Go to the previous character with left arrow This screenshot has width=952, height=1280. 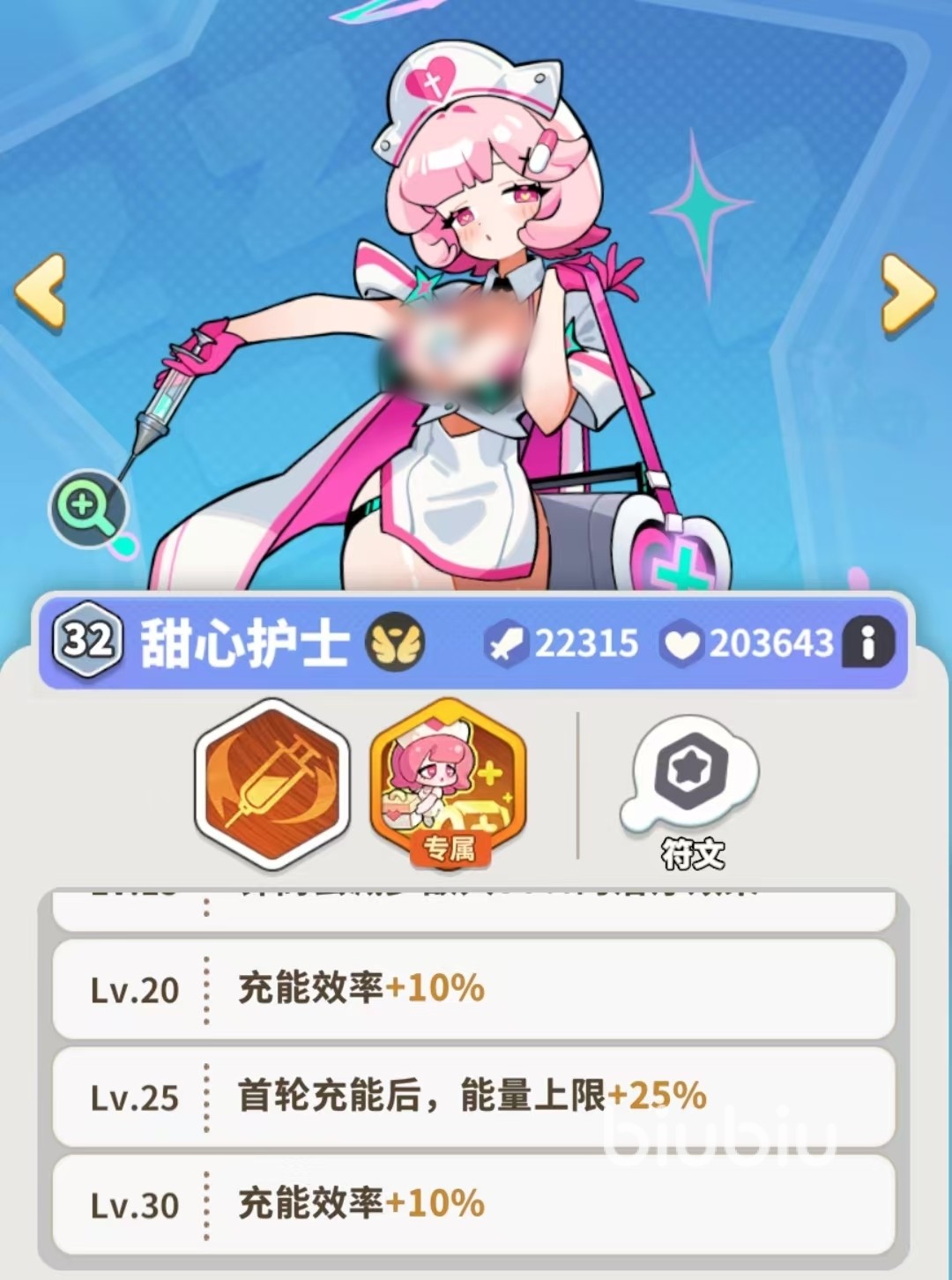tap(41, 291)
